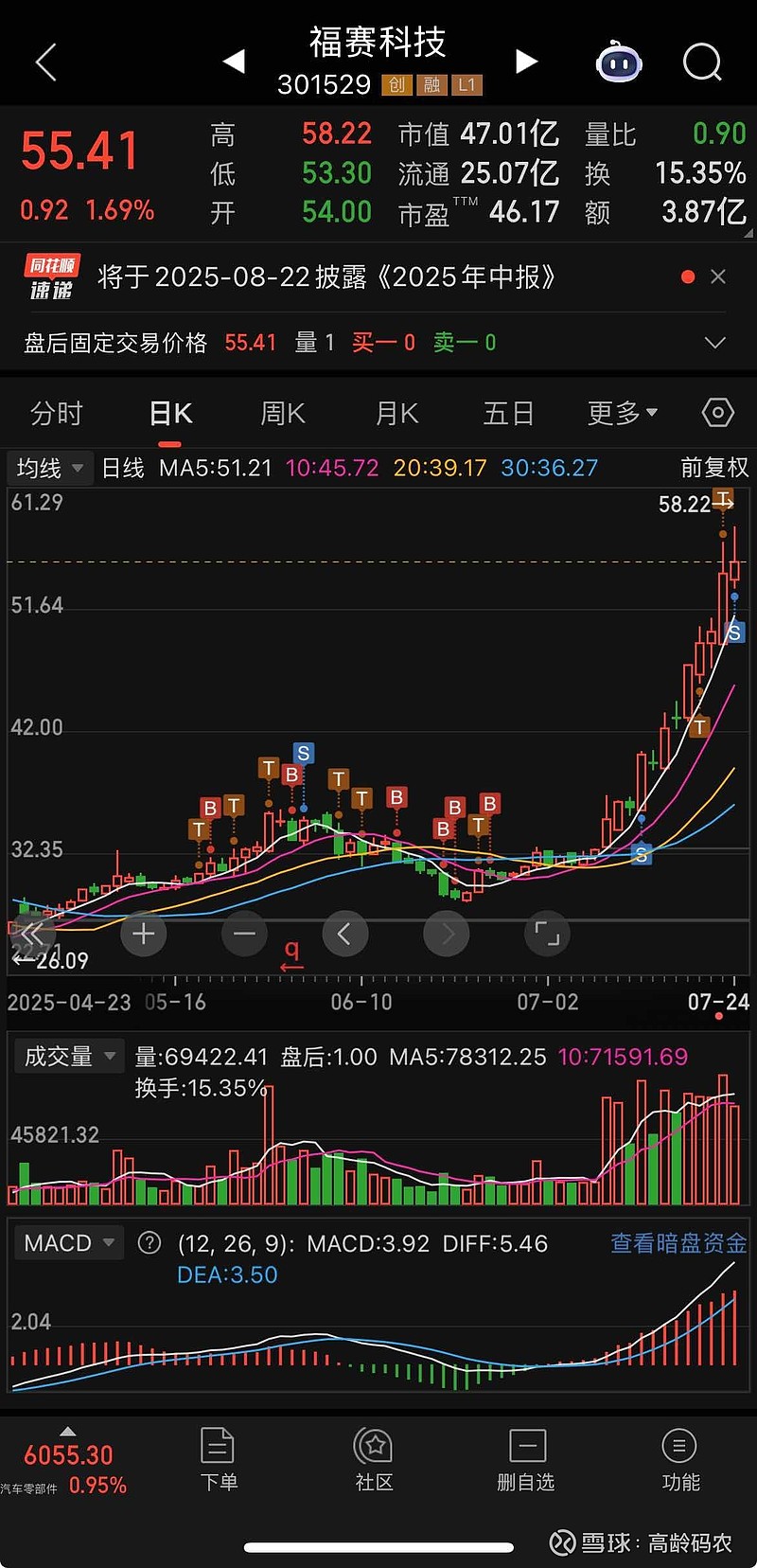Open the 均线 indicator dropdown

click(x=50, y=468)
